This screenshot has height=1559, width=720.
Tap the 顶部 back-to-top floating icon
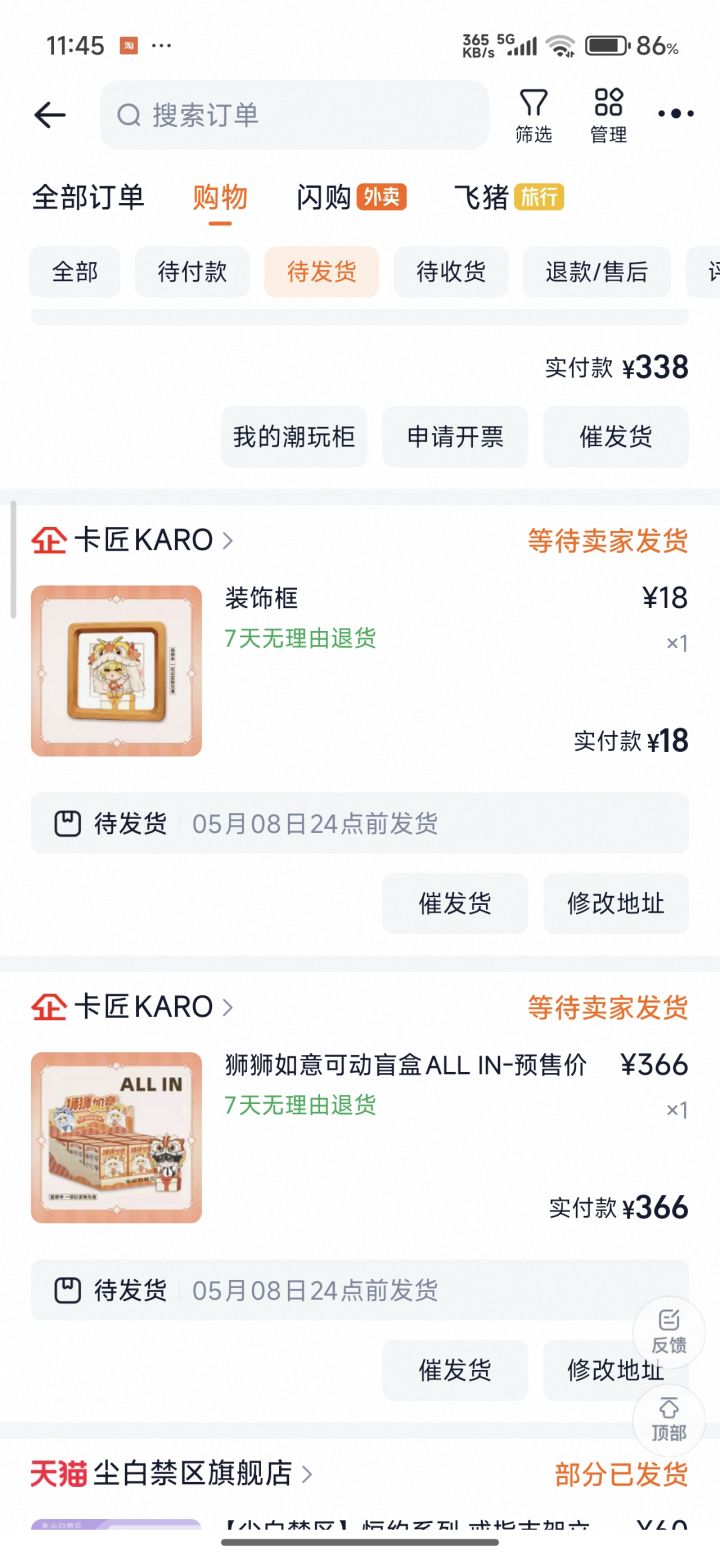(667, 1420)
